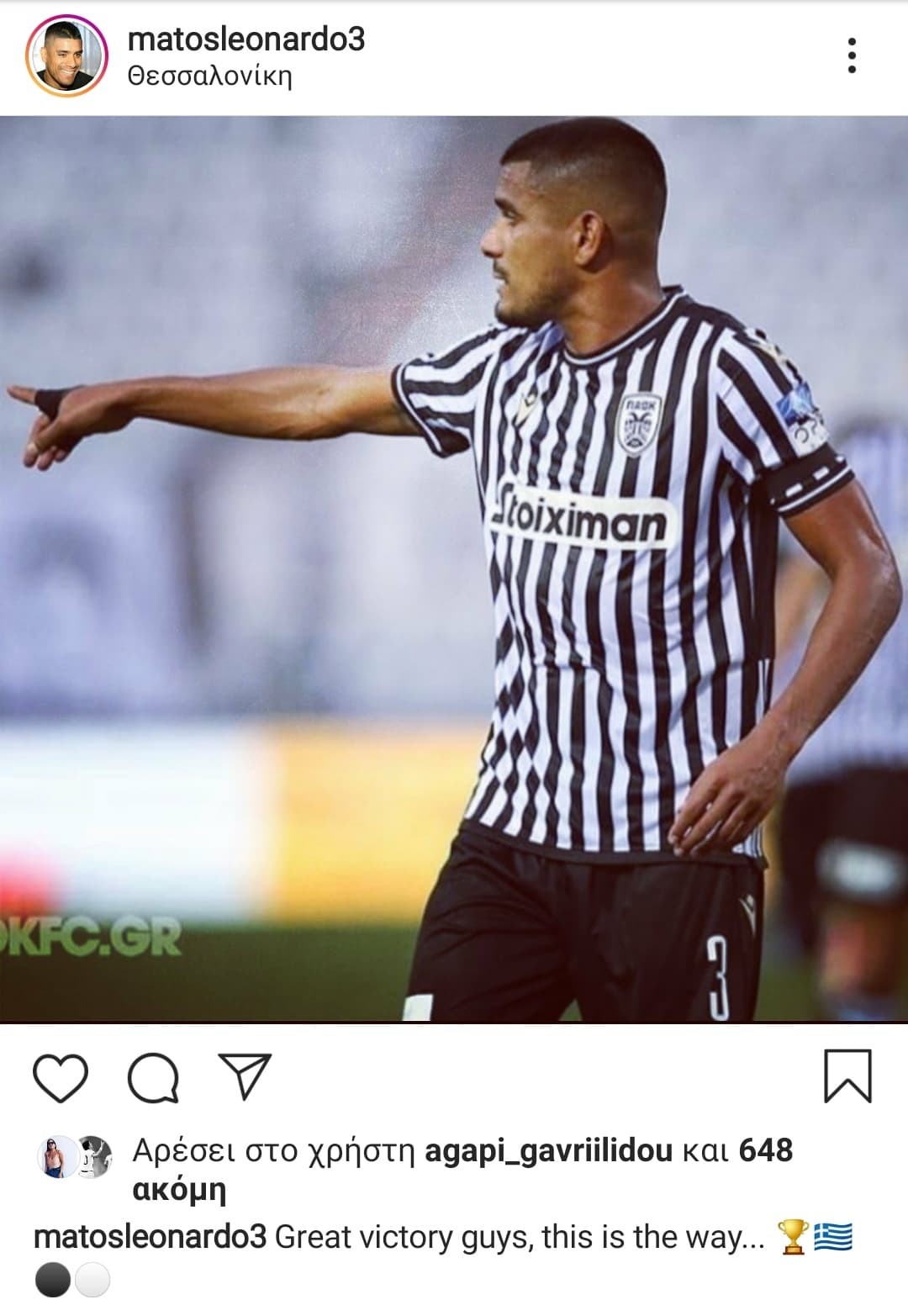908x1316 pixels.
Task: Open agapi_gavriilidou's profile from the likes line
Action: pos(548,1150)
